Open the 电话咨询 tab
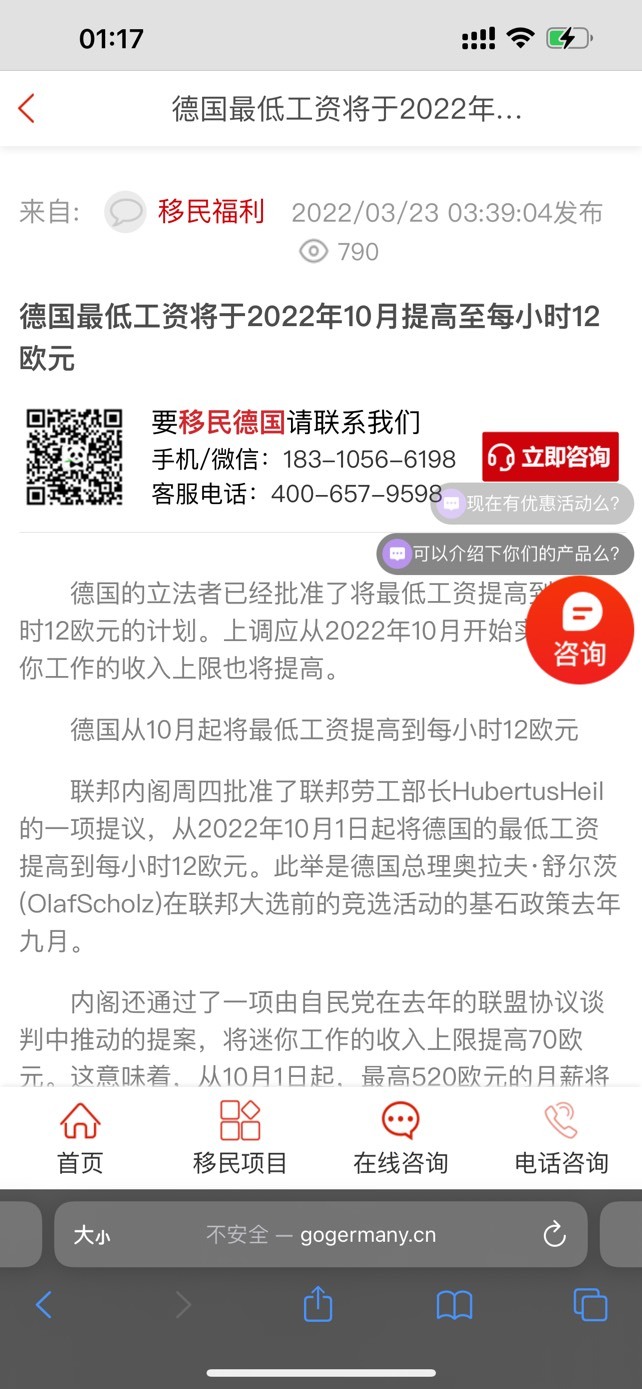 [x=561, y=1138]
